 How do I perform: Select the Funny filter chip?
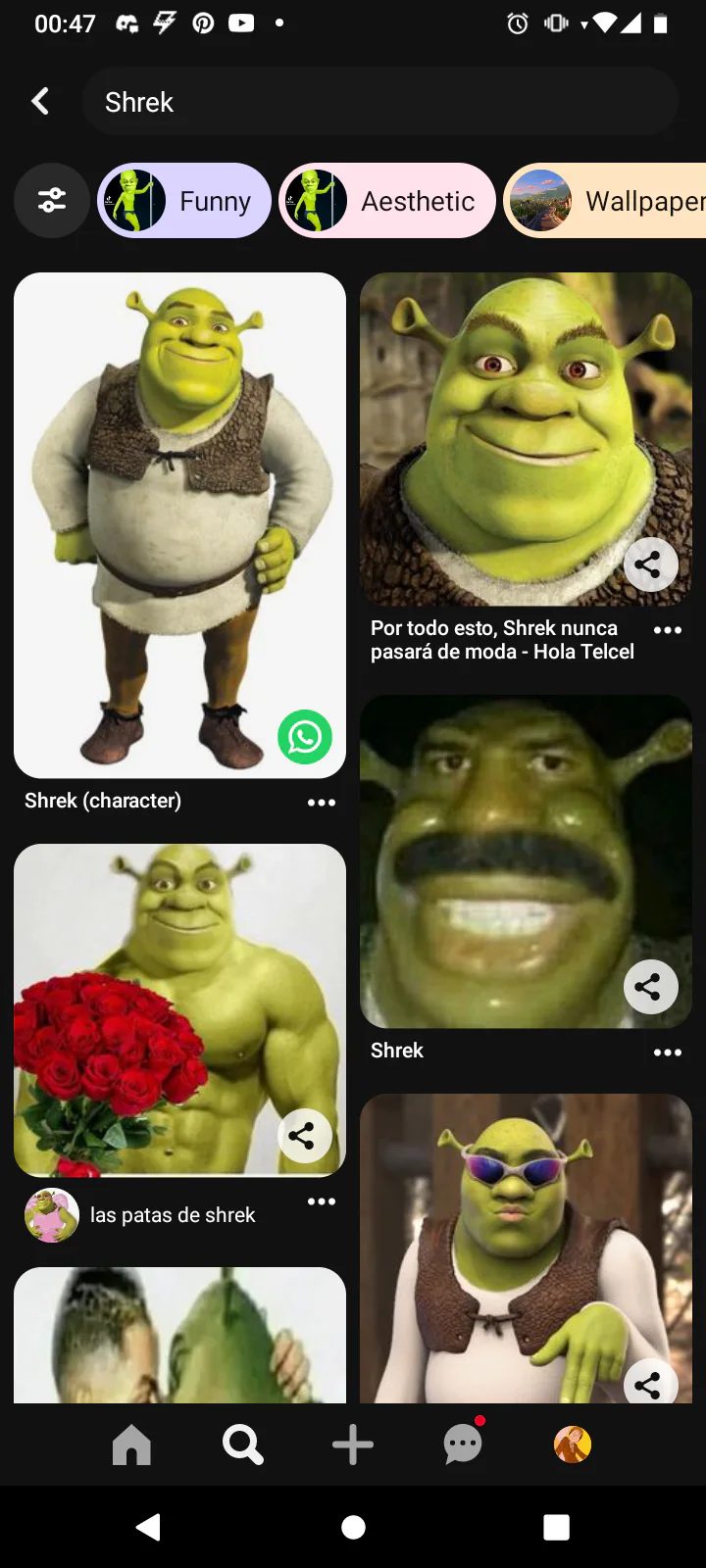[x=184, y=201]
